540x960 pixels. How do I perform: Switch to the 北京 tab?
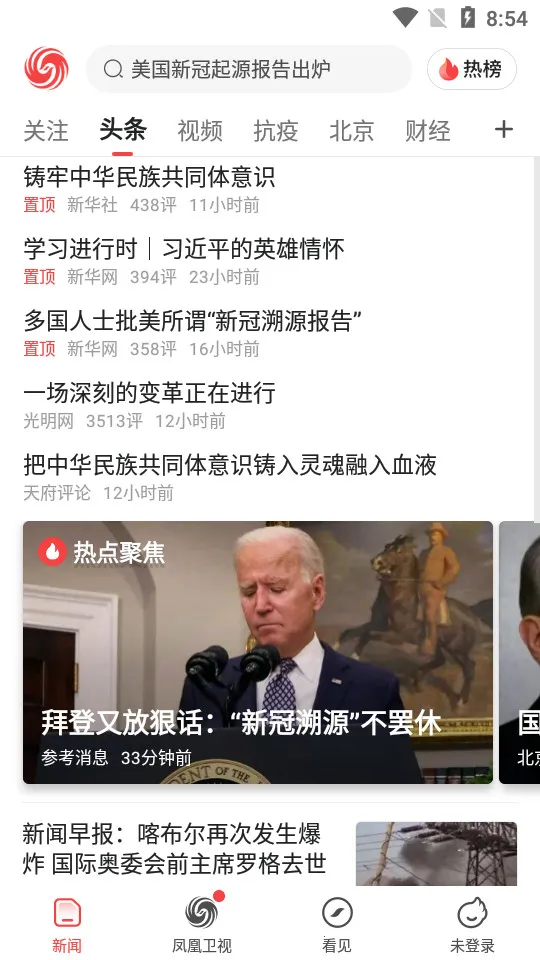pyautogui.click(x=351, y=130)
